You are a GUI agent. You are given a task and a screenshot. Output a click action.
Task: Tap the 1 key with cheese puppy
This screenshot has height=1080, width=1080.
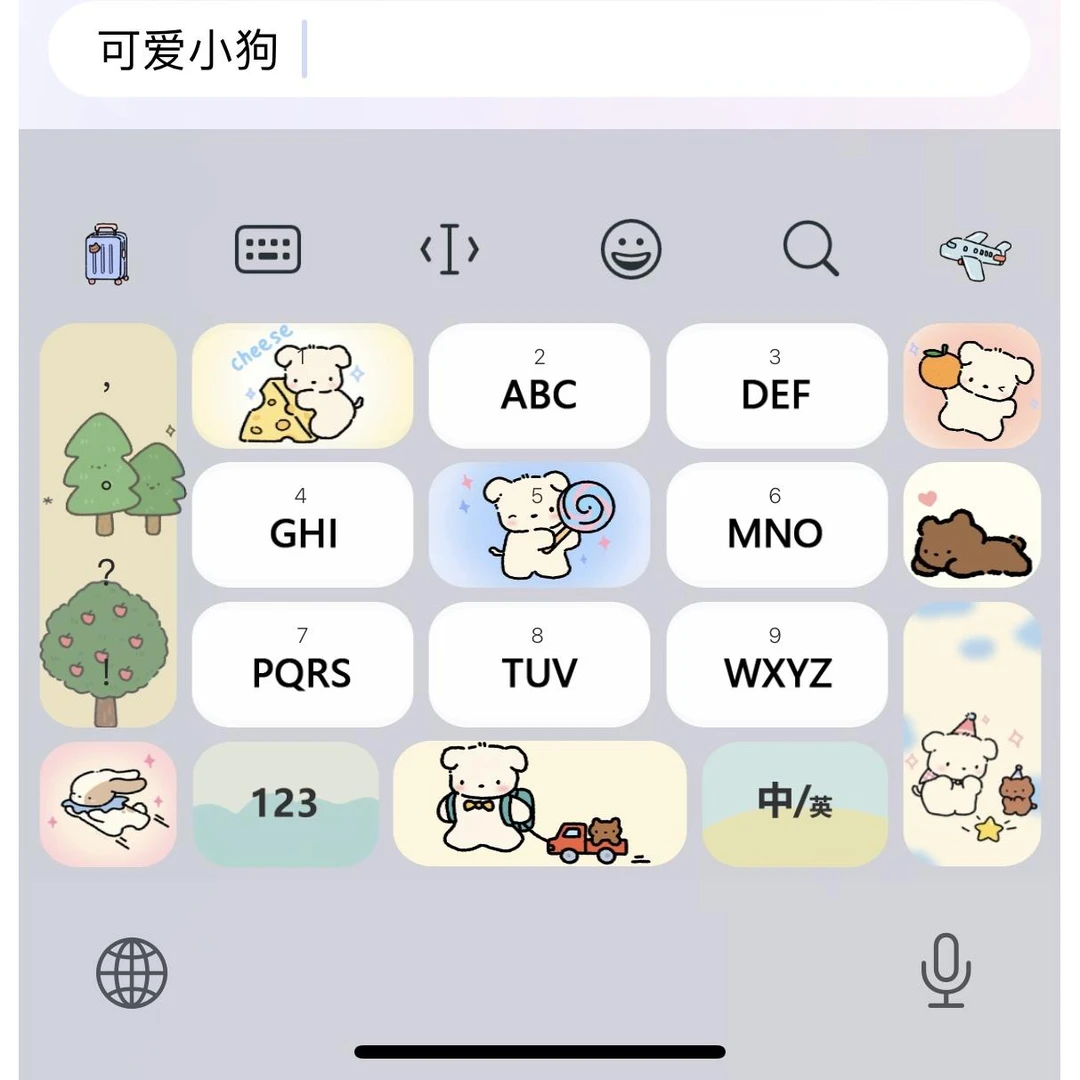tap(302, 385)
